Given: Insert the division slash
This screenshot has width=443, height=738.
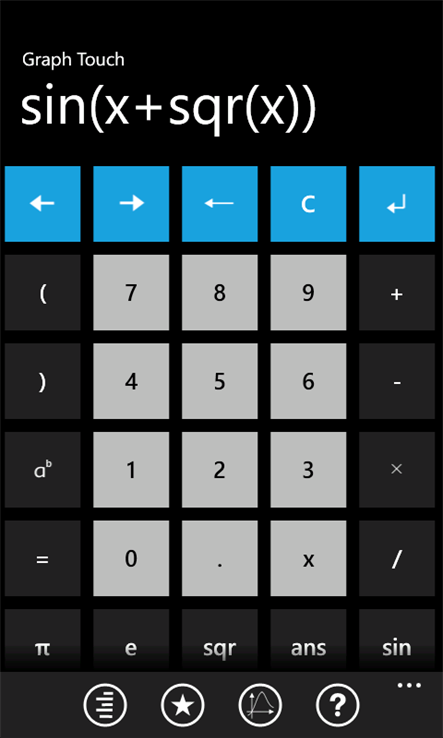Looking at the screenshot, I should pyautogui.click(x=397, y=558).
